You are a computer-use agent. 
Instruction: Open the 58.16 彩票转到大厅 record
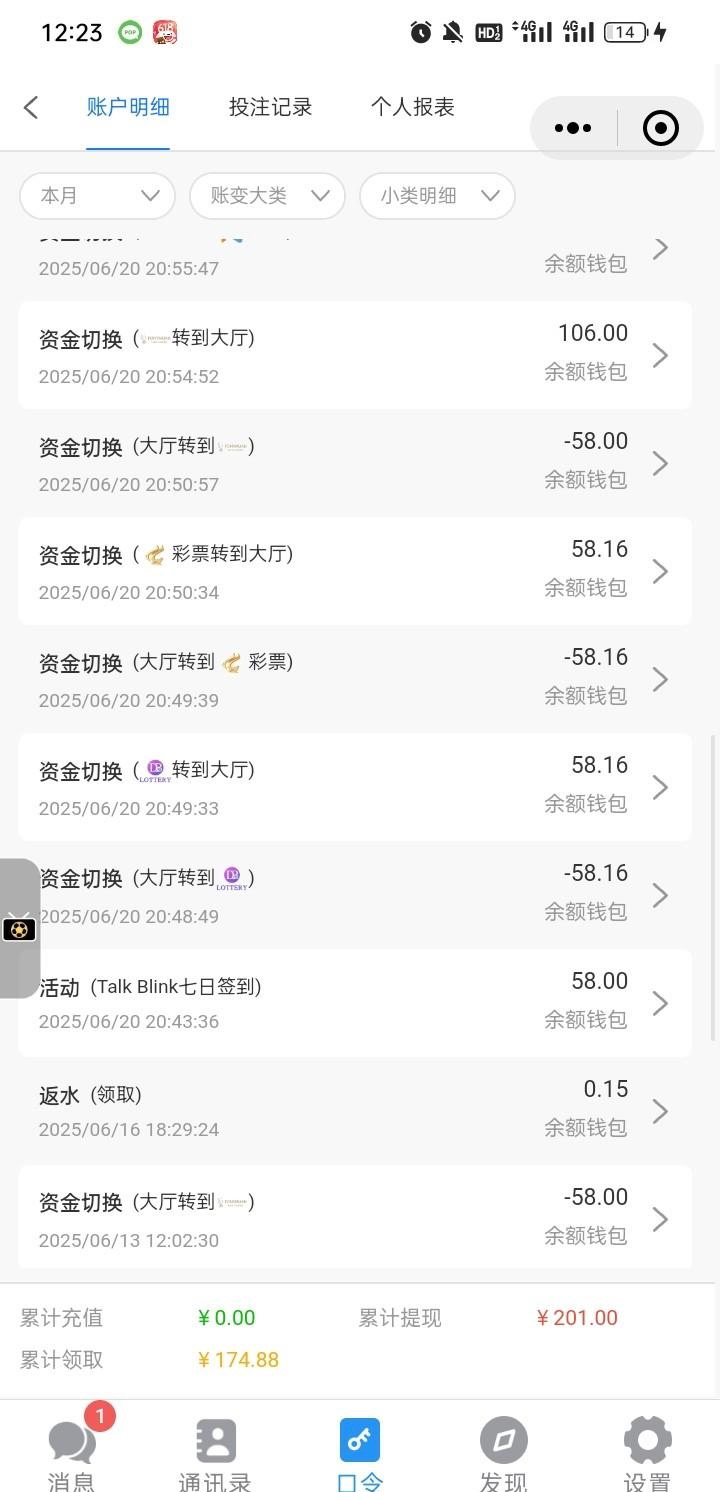click(355, 571)
